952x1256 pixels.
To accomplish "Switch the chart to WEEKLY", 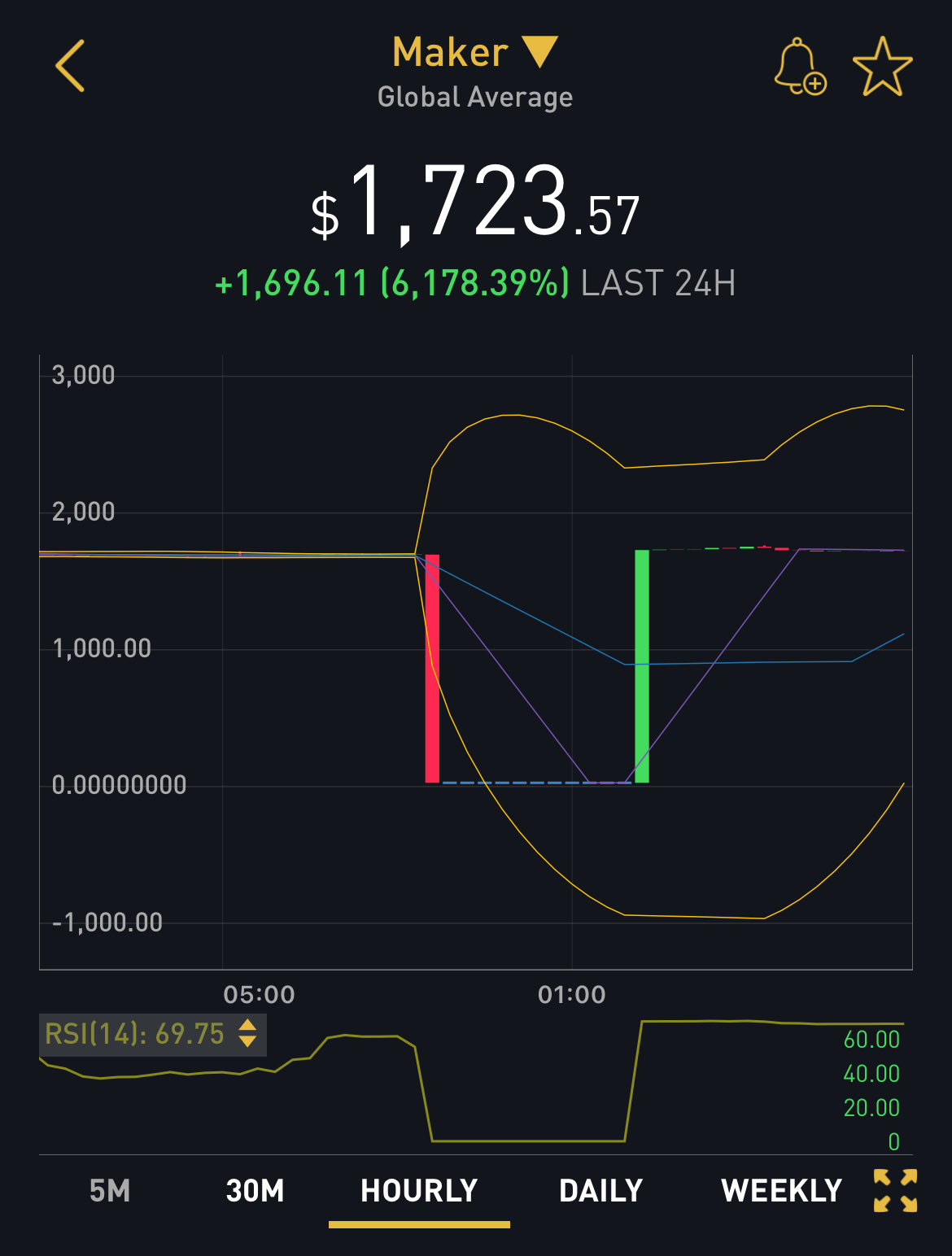I will tap(781, 1191).
